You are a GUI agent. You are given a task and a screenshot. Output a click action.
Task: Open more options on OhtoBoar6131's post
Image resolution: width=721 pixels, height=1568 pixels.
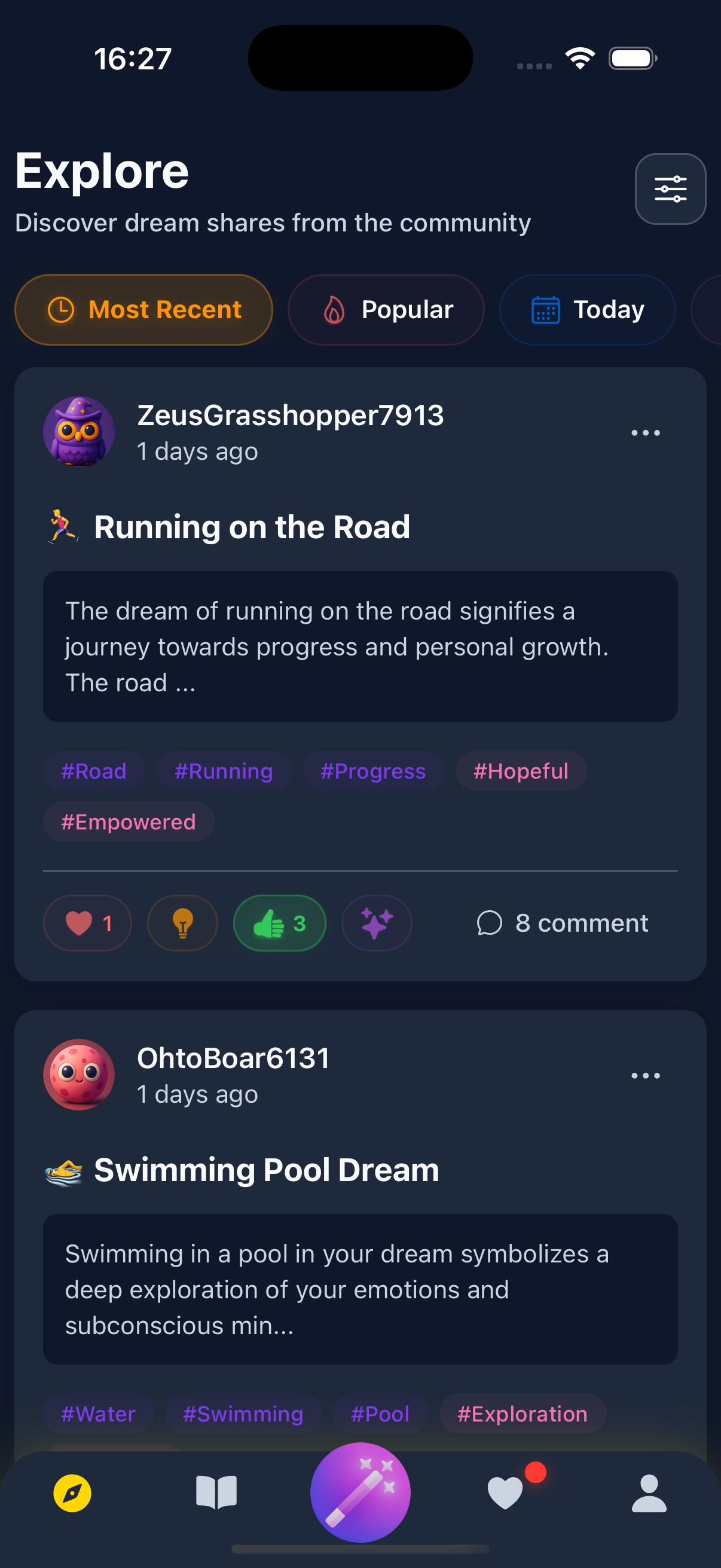pyautogui.click(x=645, y=1076)
